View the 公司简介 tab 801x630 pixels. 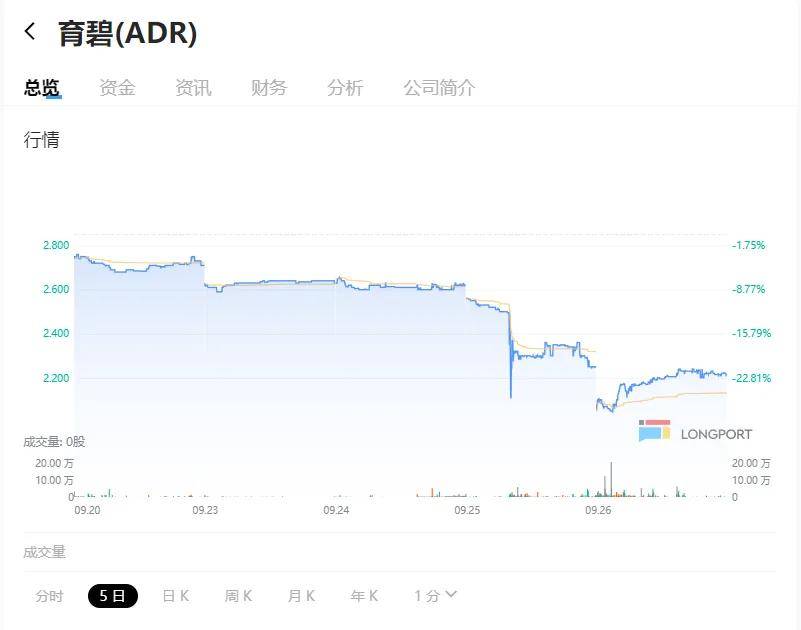point(438,88)
